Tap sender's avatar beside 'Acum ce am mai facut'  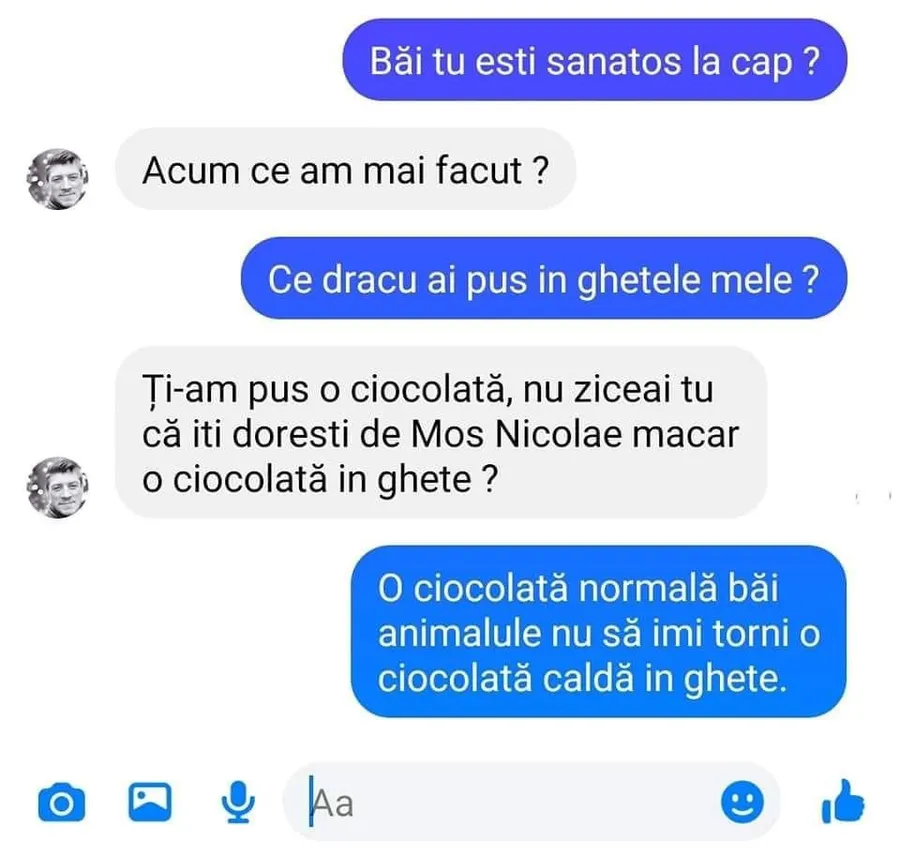coord(56,179)
